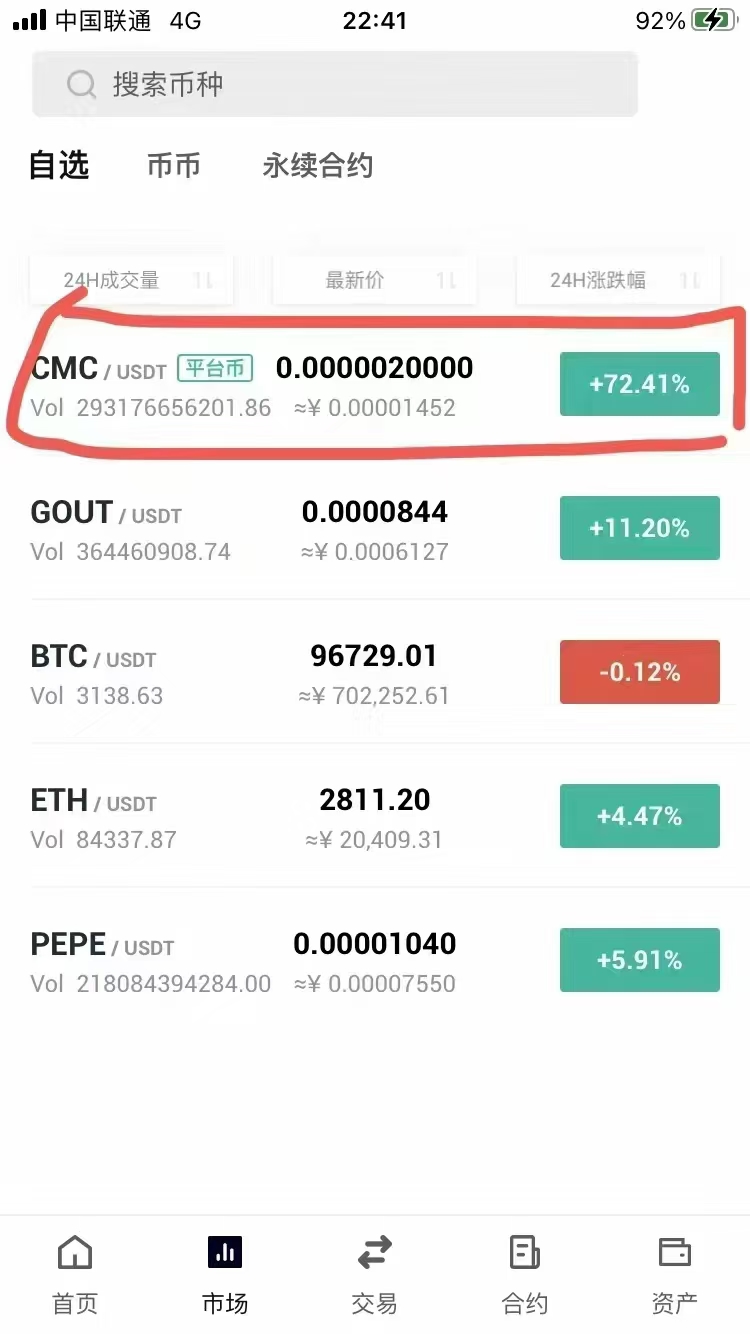The image size is (750, 1334).
Task: Open the BTC / USDT pair
Action: 375,672
